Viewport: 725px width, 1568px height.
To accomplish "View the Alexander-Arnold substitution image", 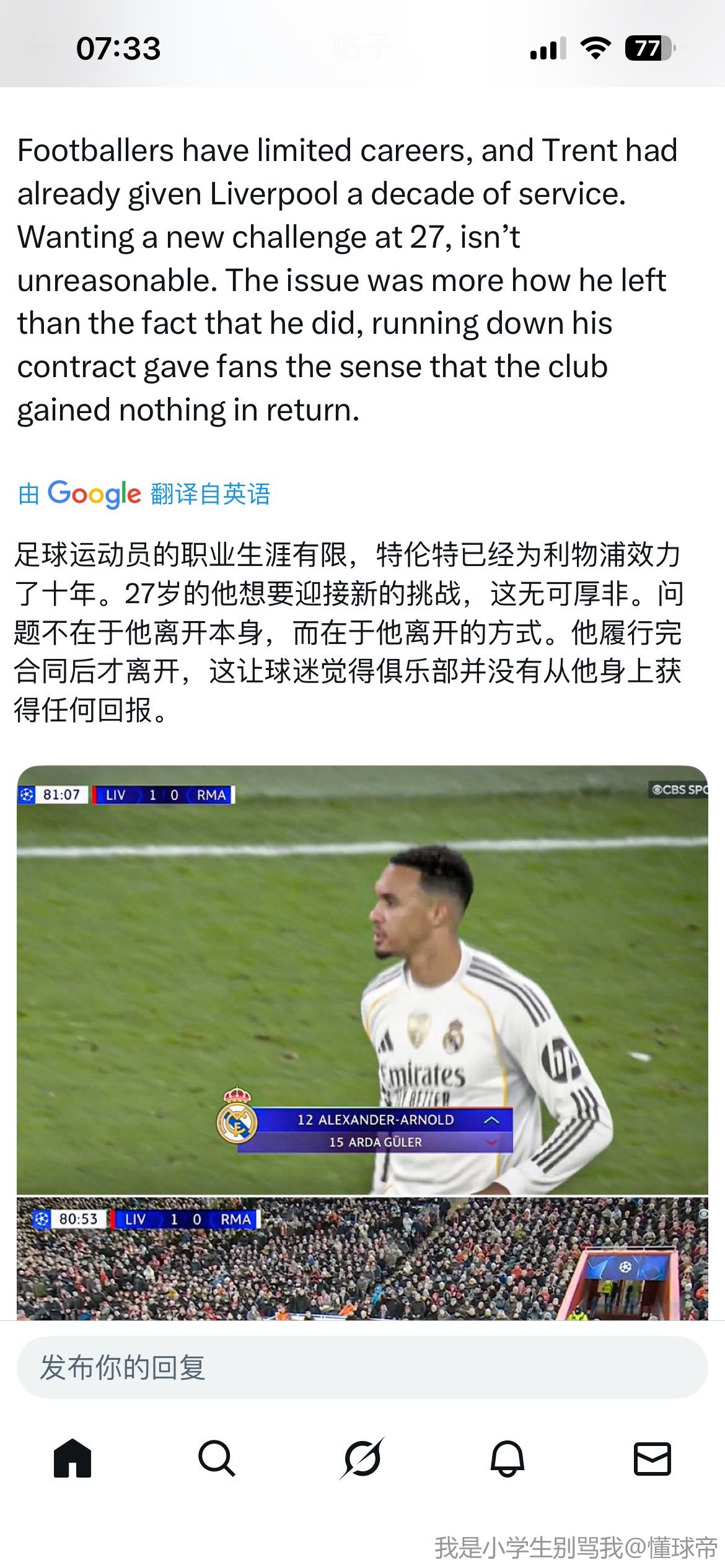I will click(x=362, y=980).
